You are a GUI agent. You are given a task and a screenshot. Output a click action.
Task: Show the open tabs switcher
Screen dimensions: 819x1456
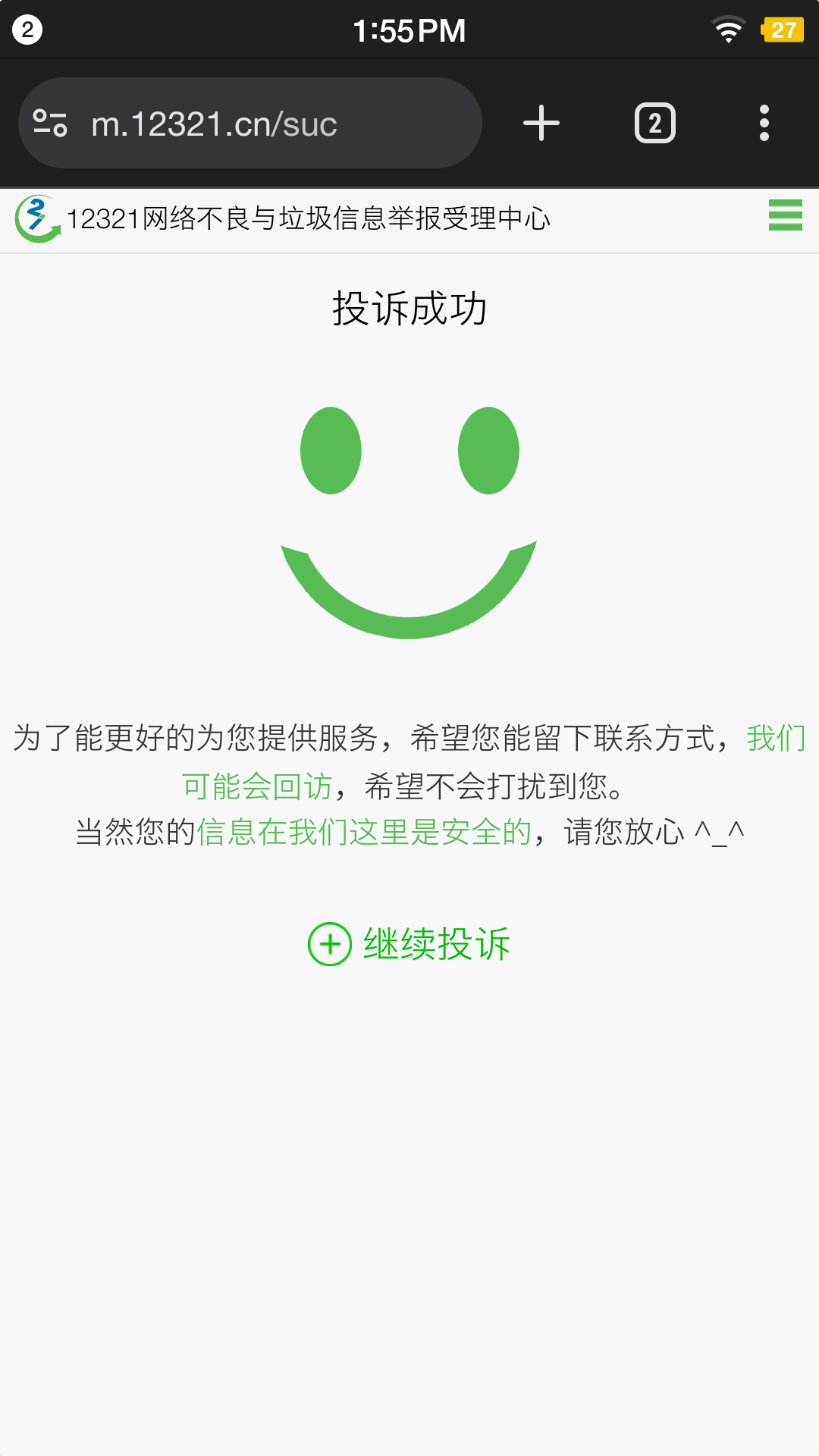[654, 124]
